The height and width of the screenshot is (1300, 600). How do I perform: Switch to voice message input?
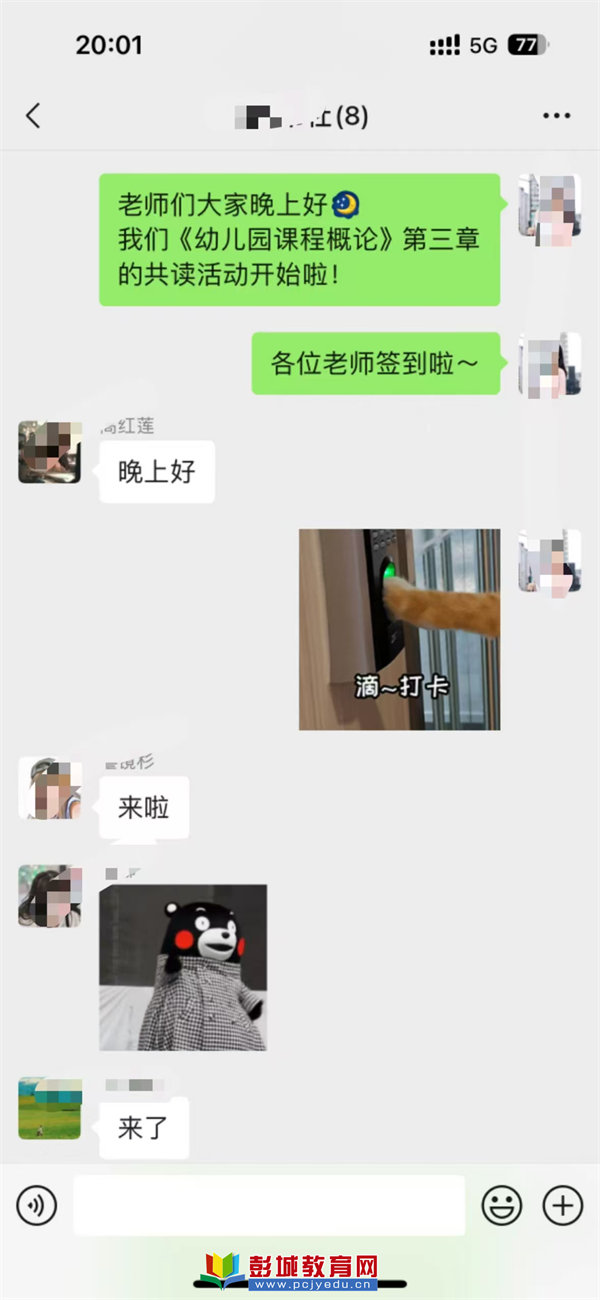pos(37,1205)
